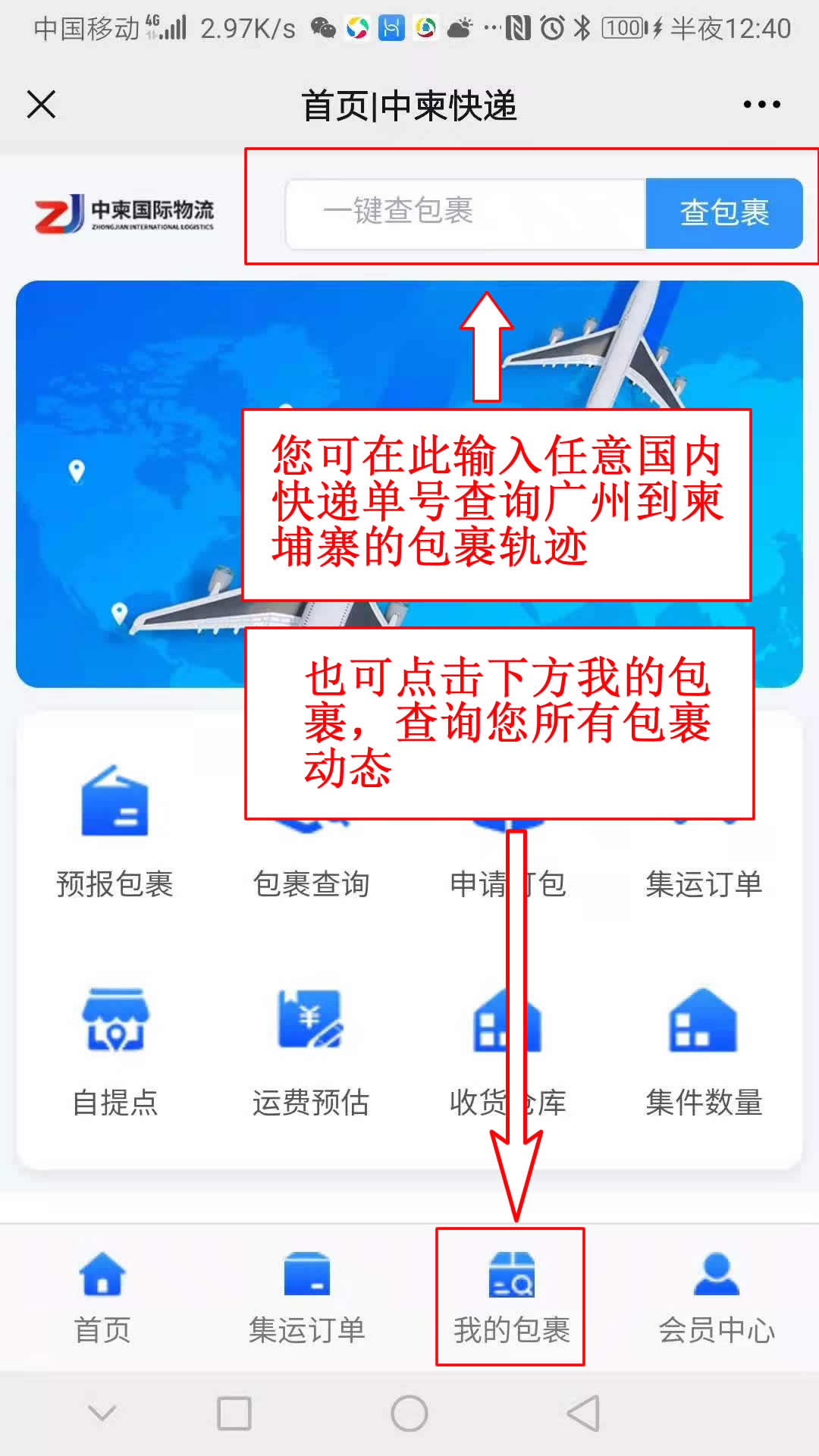Switch to the 会员中心 tab

[x=716, y=1298]
